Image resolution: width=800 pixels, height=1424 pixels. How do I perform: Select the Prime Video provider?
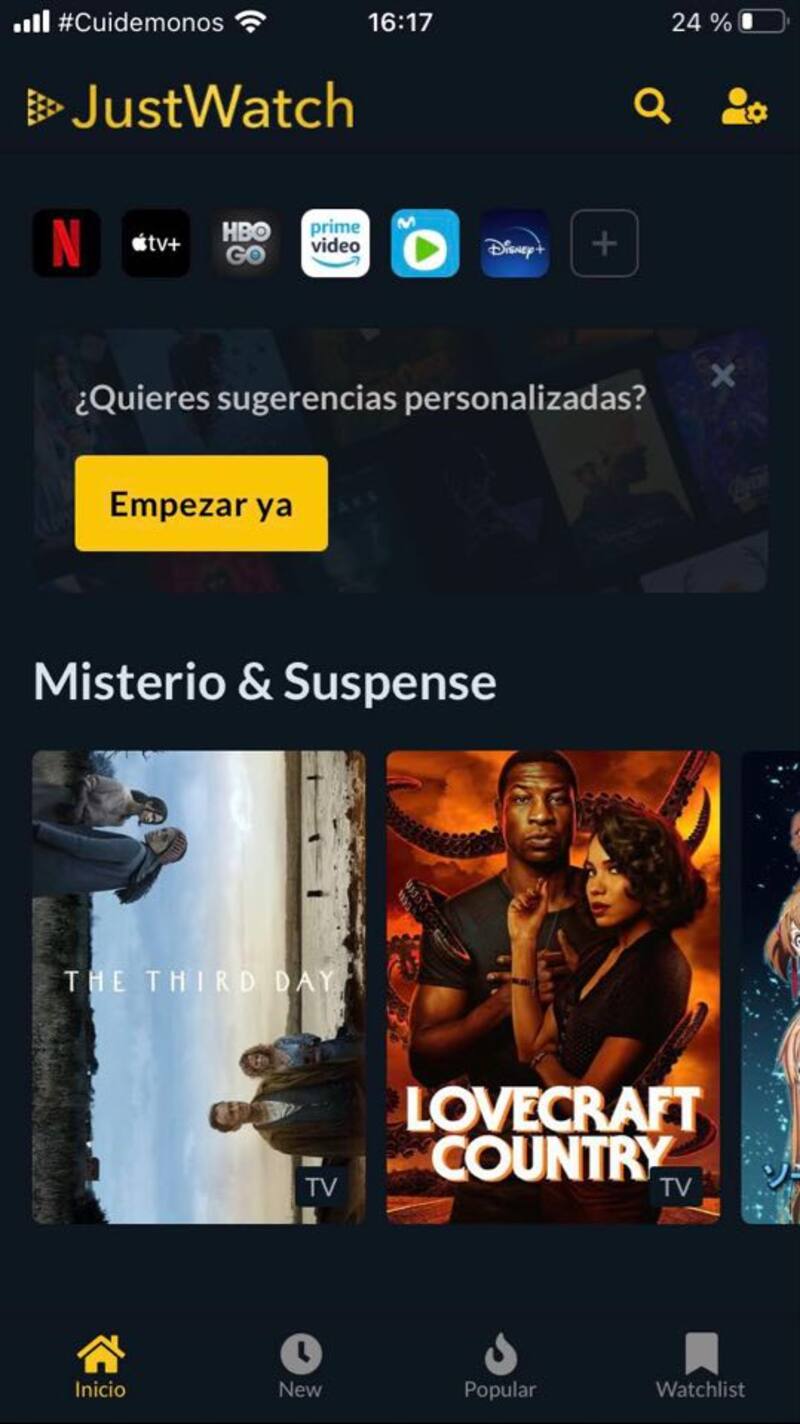(335, 243)
